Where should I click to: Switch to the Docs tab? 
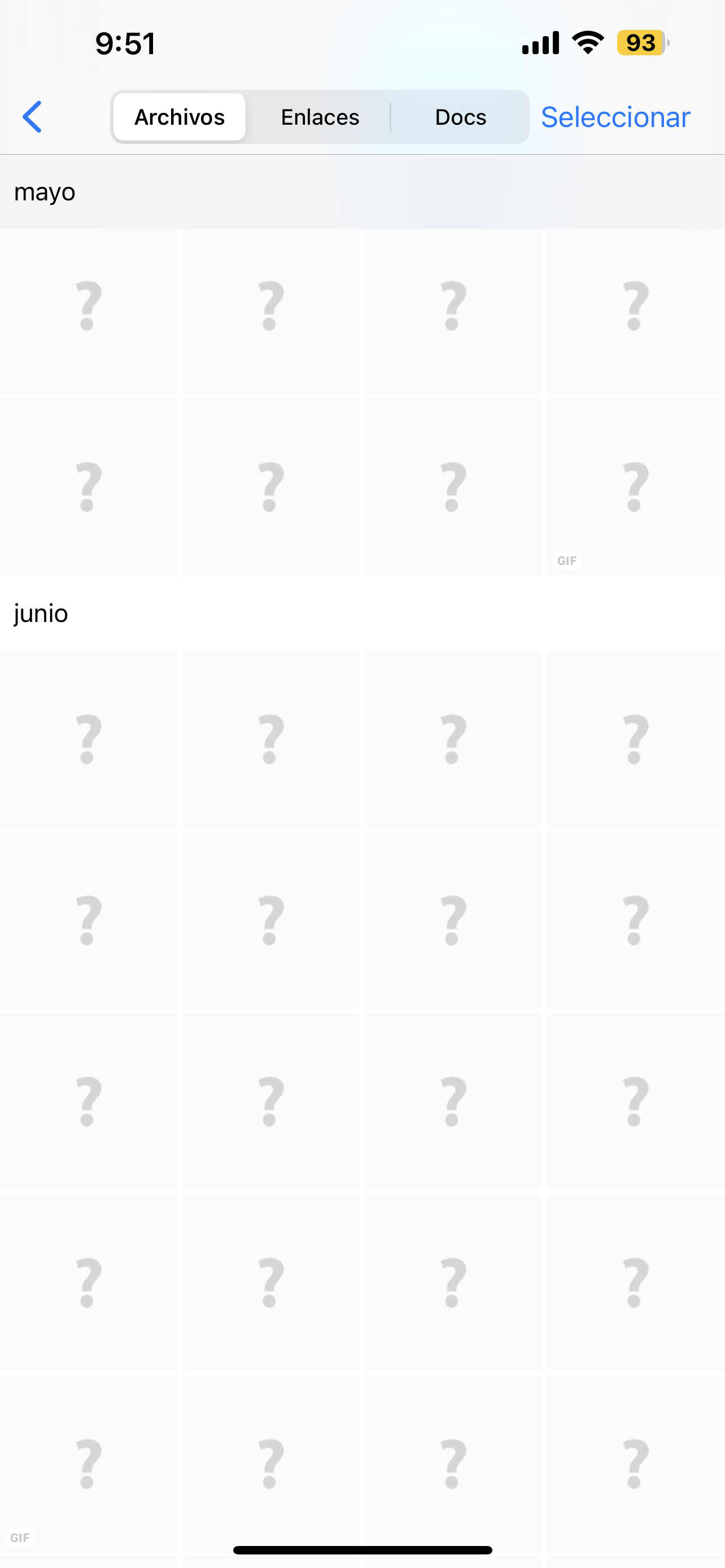pyautogui.click(x=460, y=117)
